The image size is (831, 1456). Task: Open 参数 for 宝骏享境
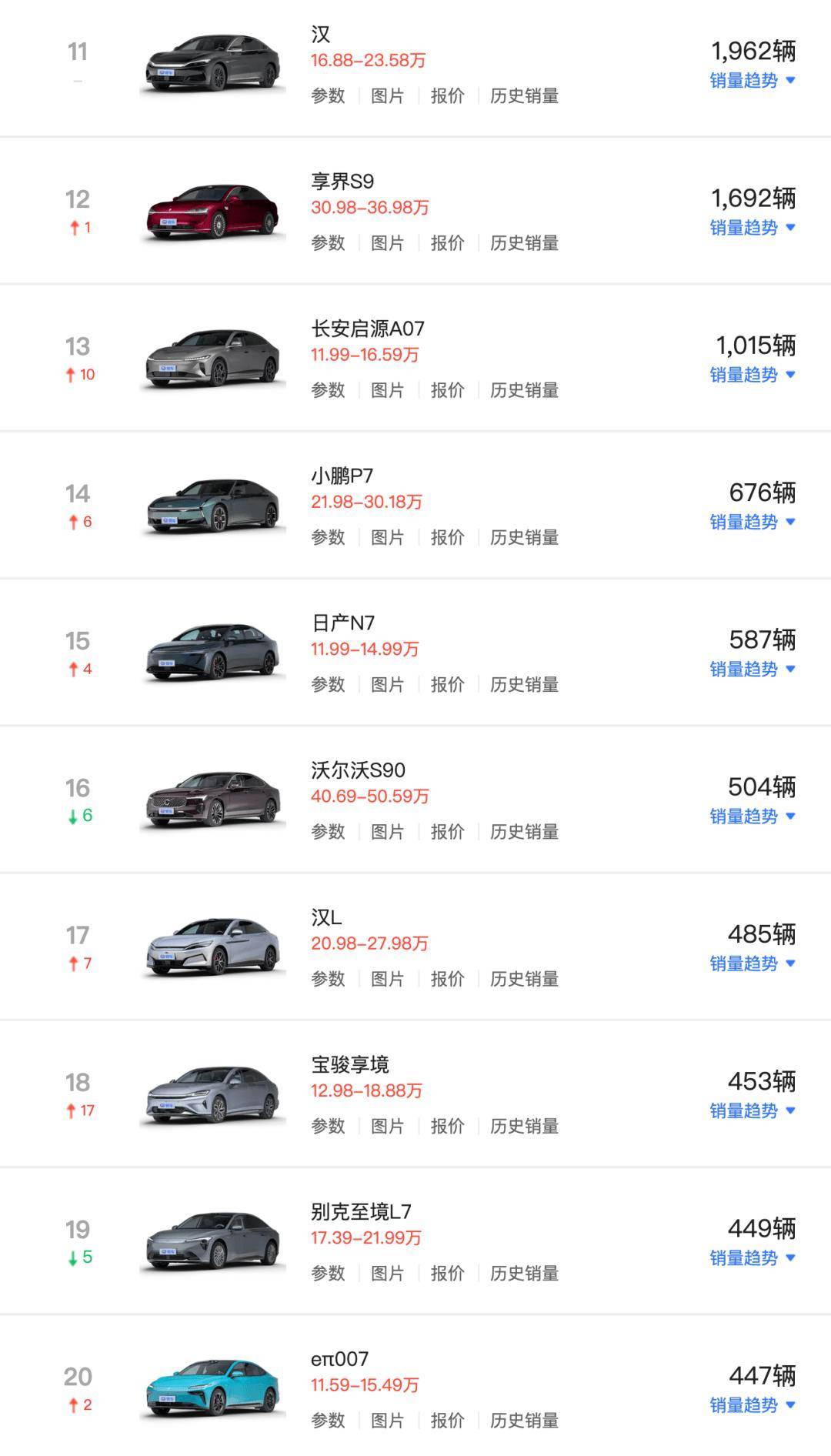pyautogui.click(x=328, y=1126)
